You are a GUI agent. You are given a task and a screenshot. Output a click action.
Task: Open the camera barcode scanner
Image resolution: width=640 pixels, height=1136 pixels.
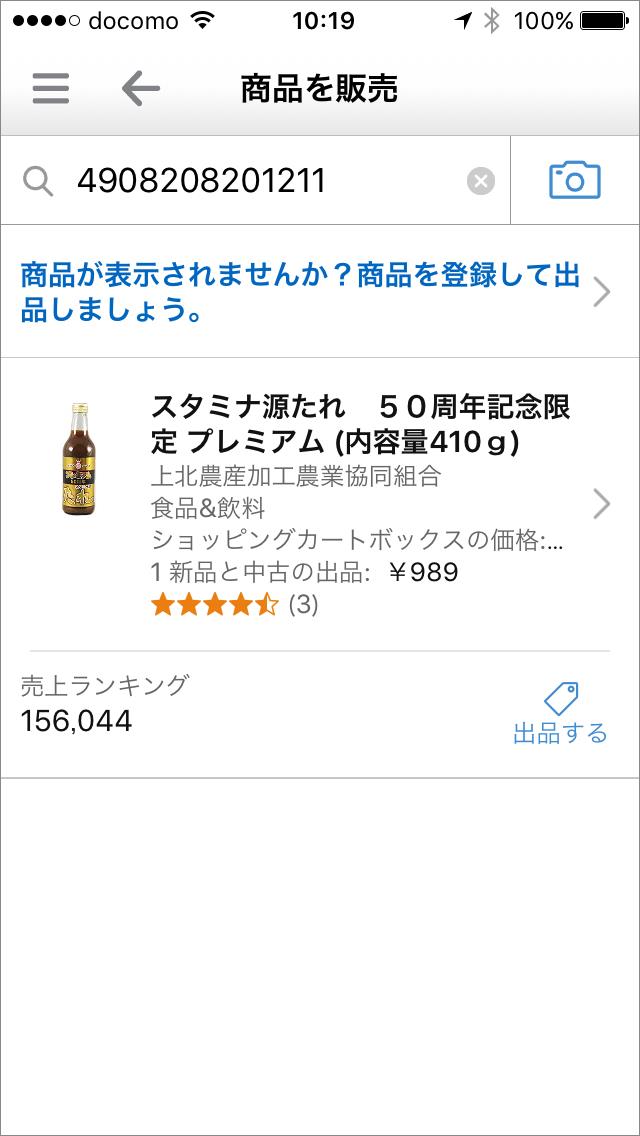[x=575, y=181]
